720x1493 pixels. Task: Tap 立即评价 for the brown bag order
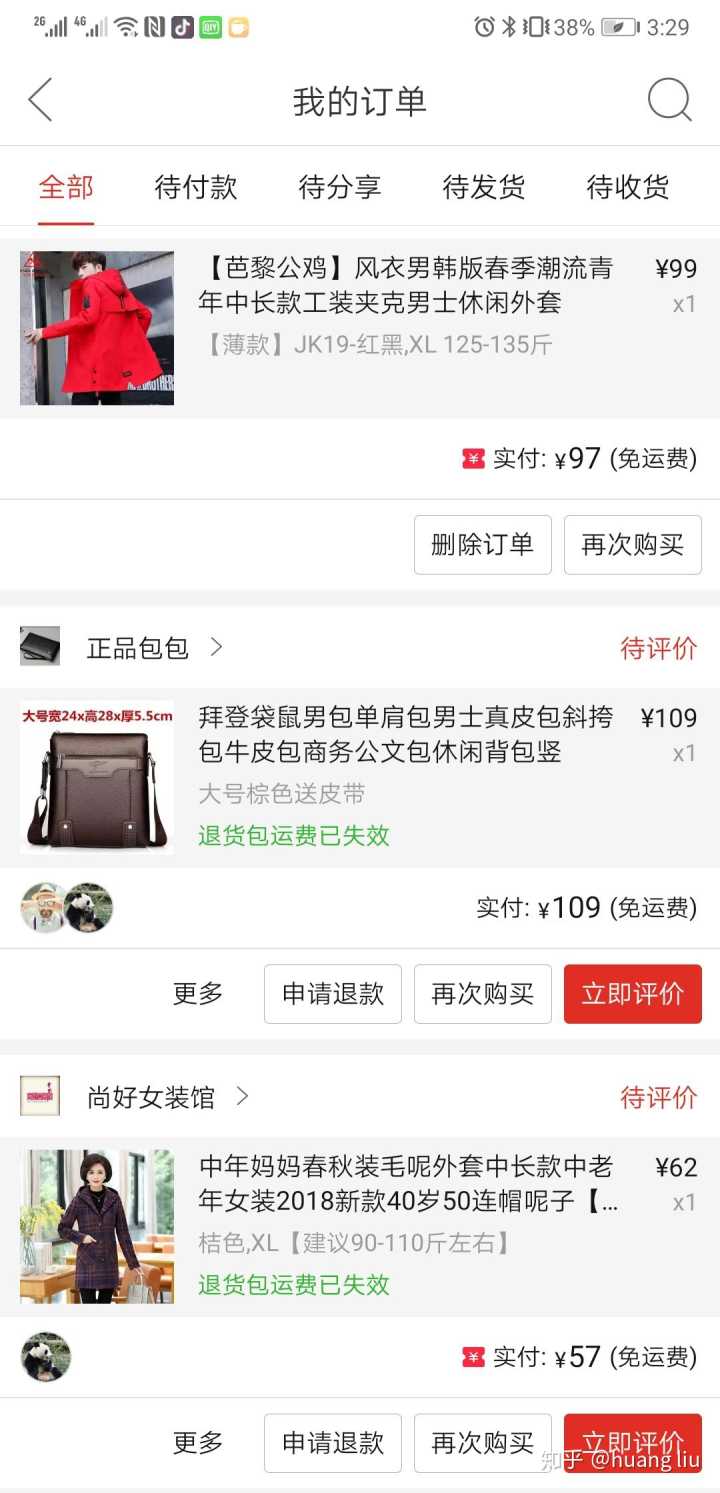[x=632, y=994]
